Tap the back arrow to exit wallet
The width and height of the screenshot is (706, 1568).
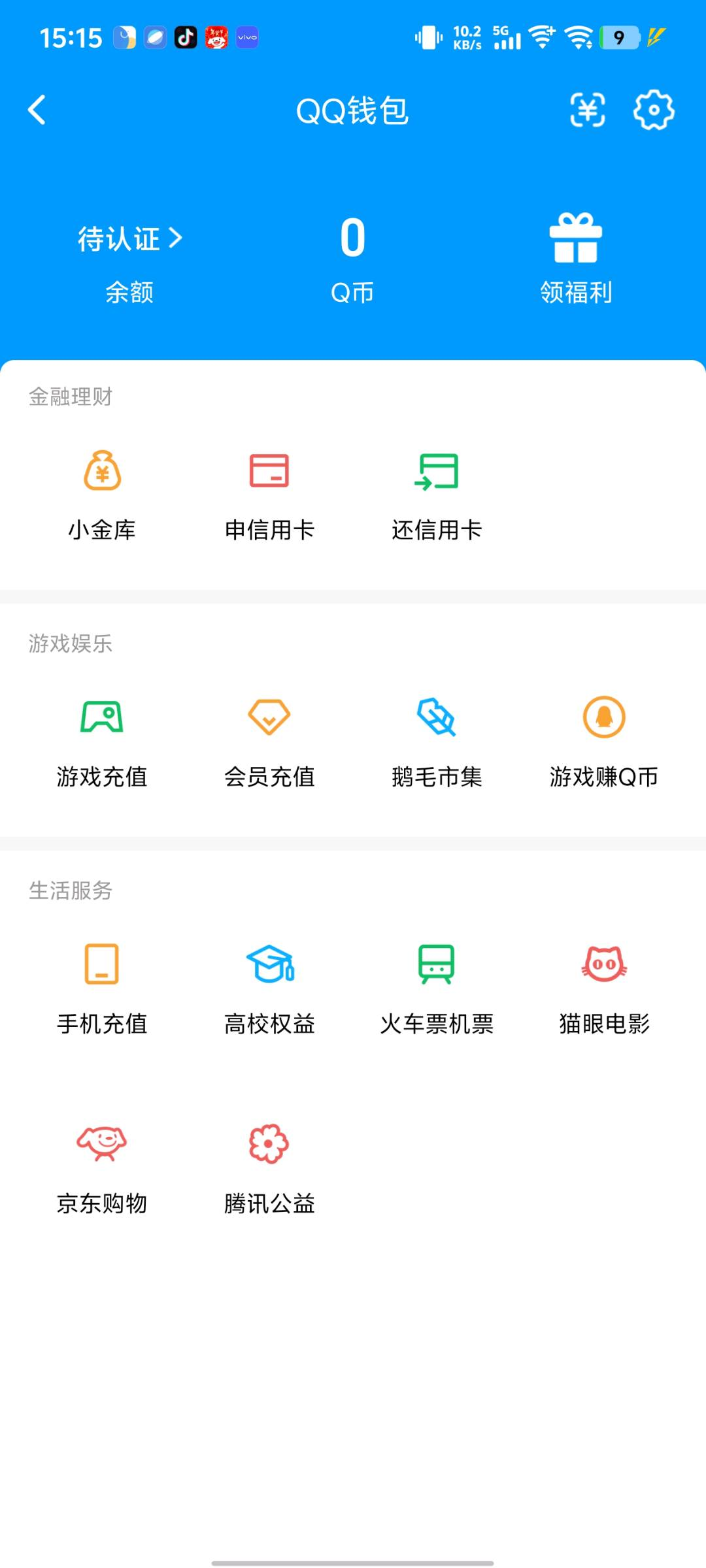37,110
